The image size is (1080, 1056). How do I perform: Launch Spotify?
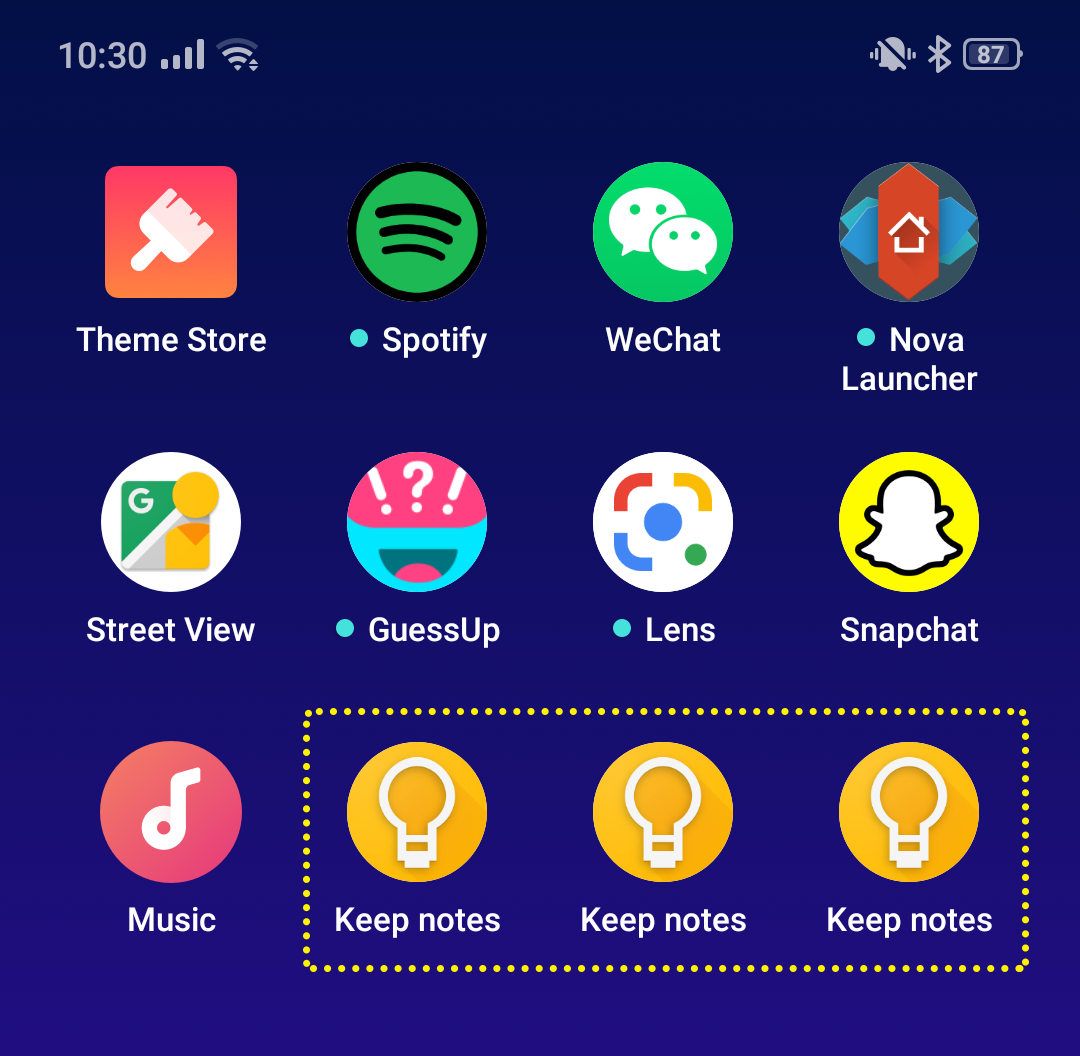417,232
